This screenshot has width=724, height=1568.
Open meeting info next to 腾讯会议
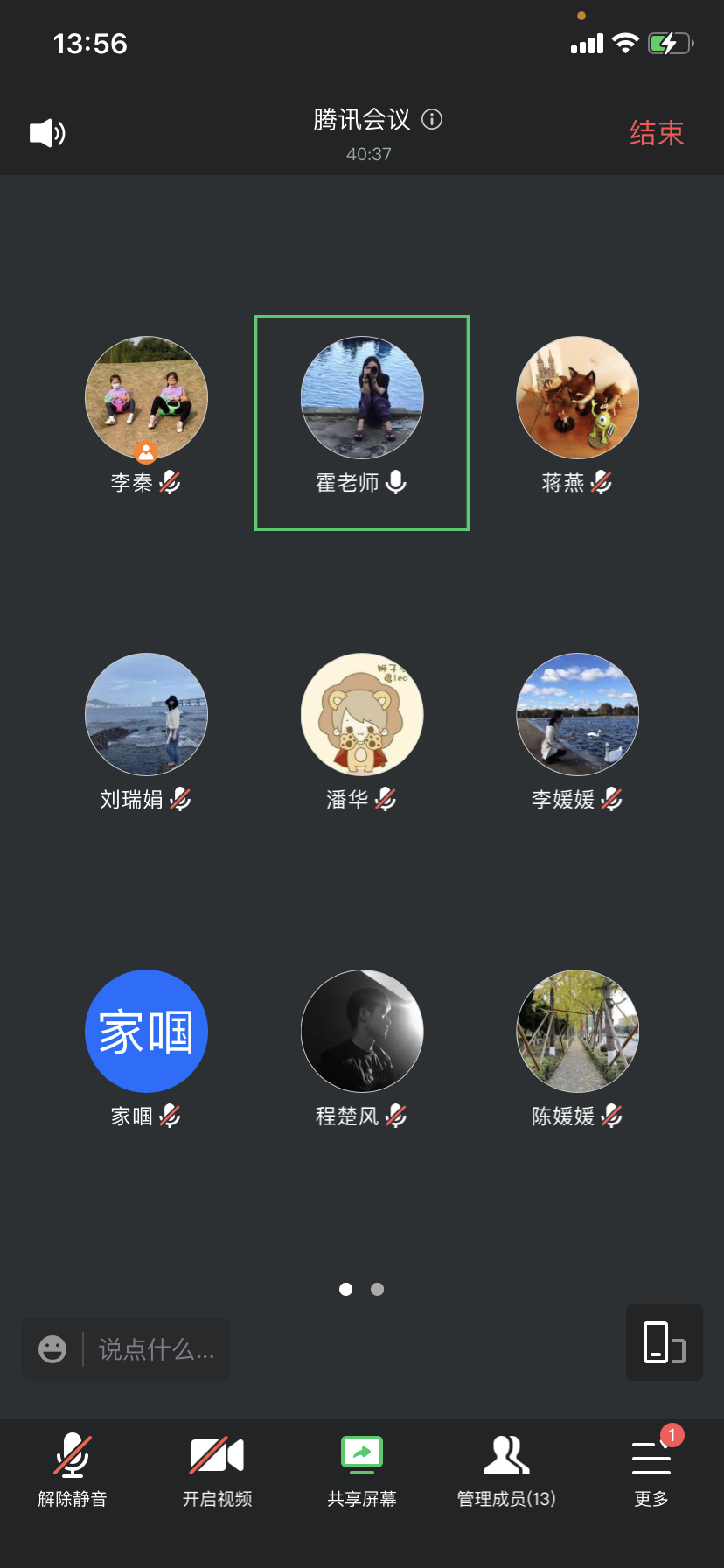(432, 119)
